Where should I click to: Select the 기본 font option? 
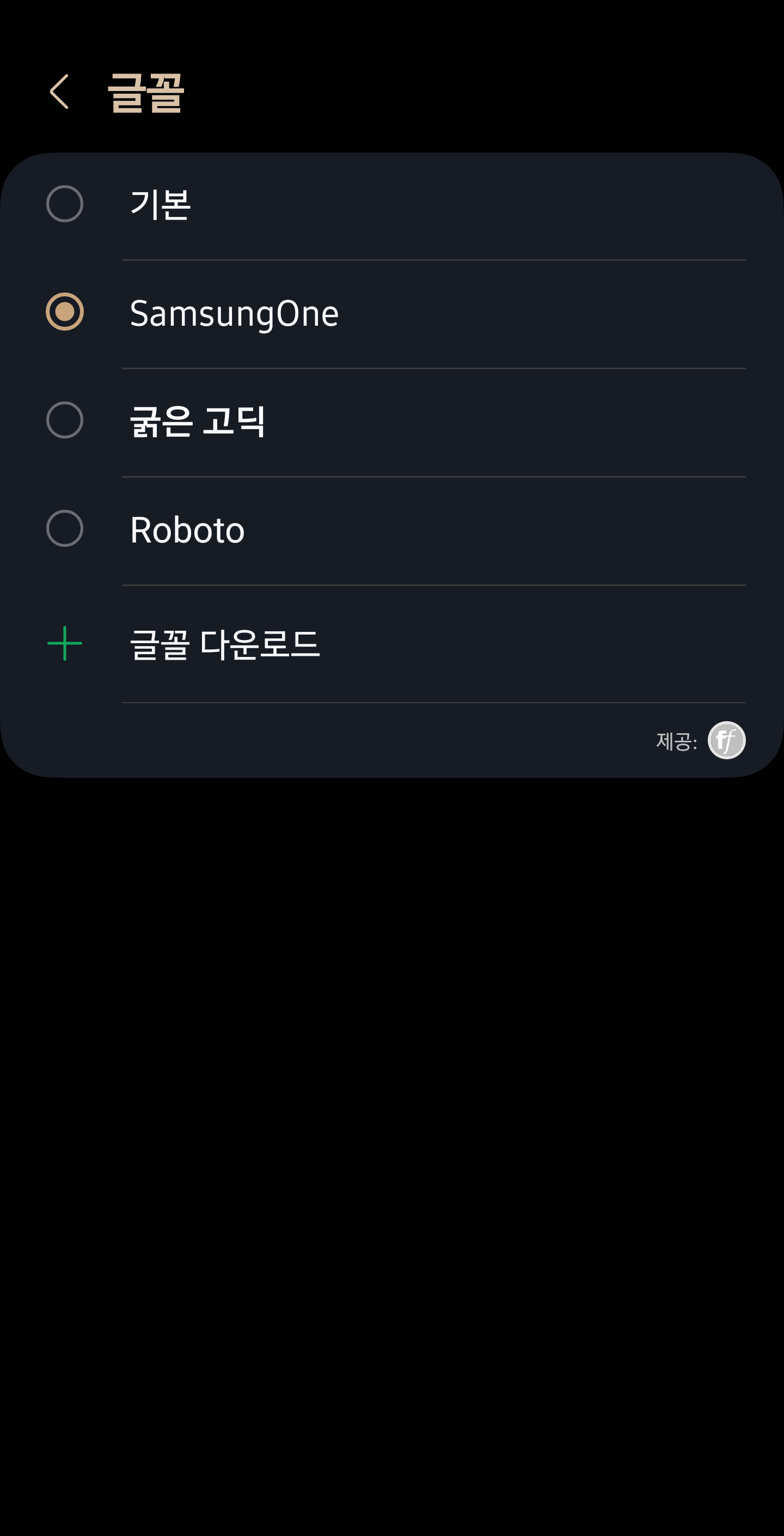coord(64,204)
